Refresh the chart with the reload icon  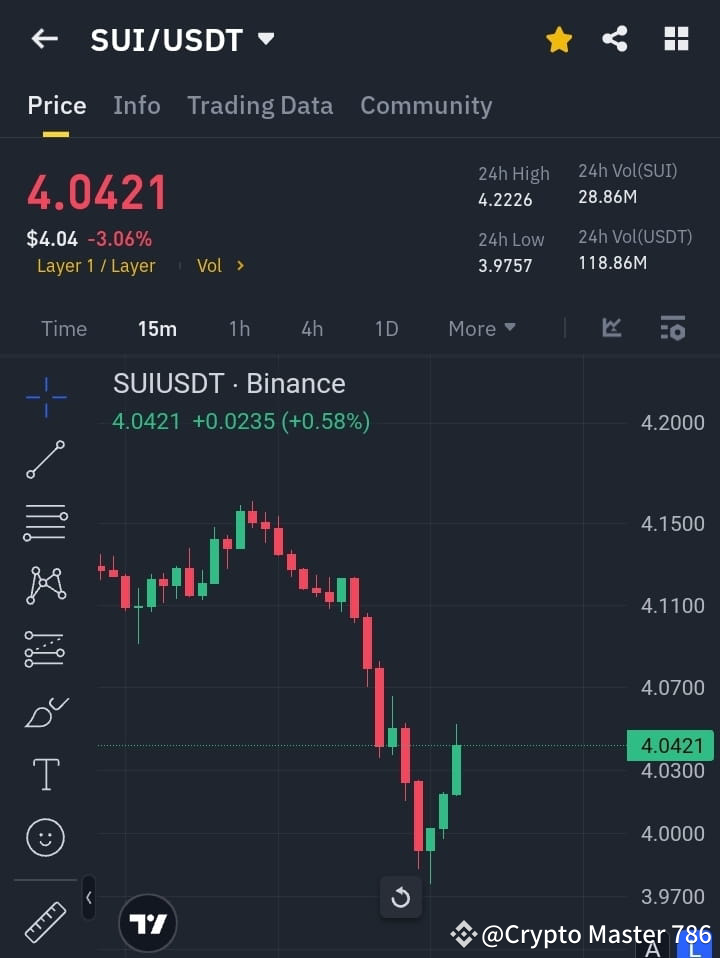[x=401, y=898]
